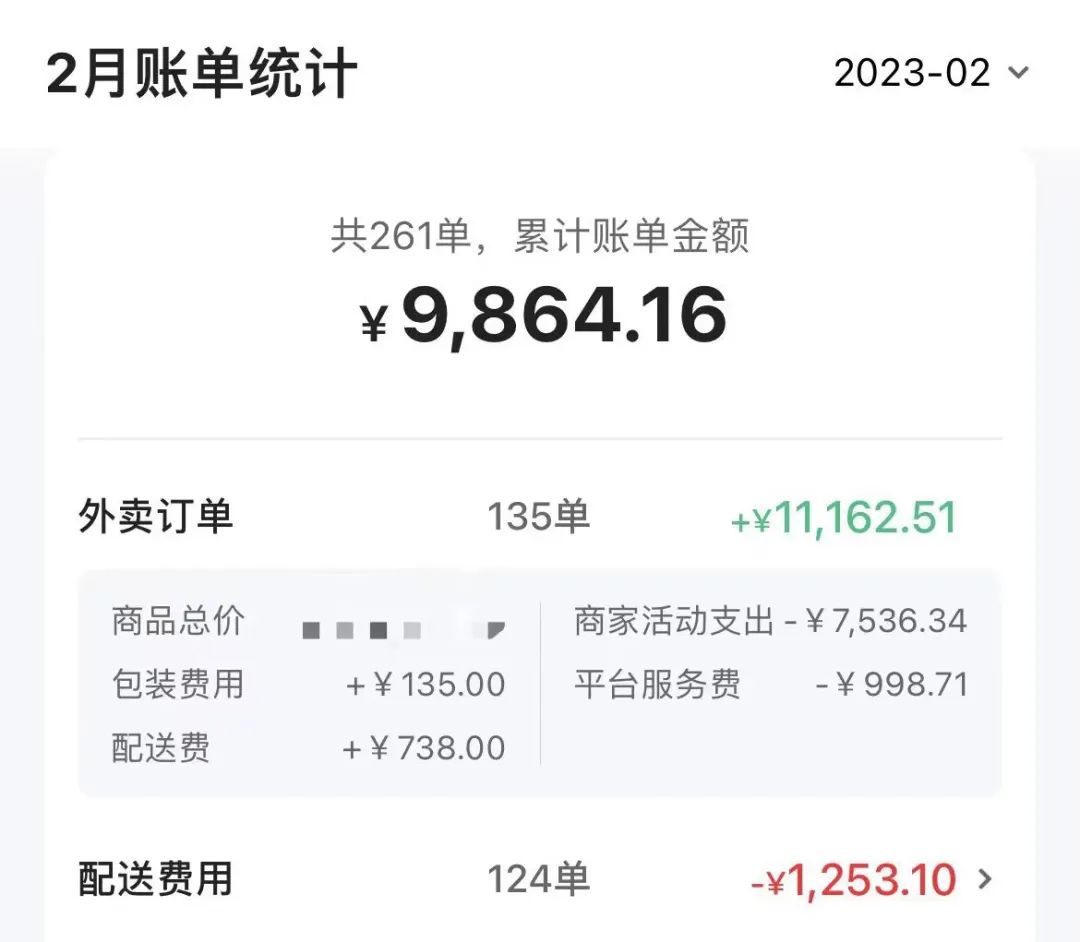Open the 2023-02 month dropdown

[x=930, y=73]
